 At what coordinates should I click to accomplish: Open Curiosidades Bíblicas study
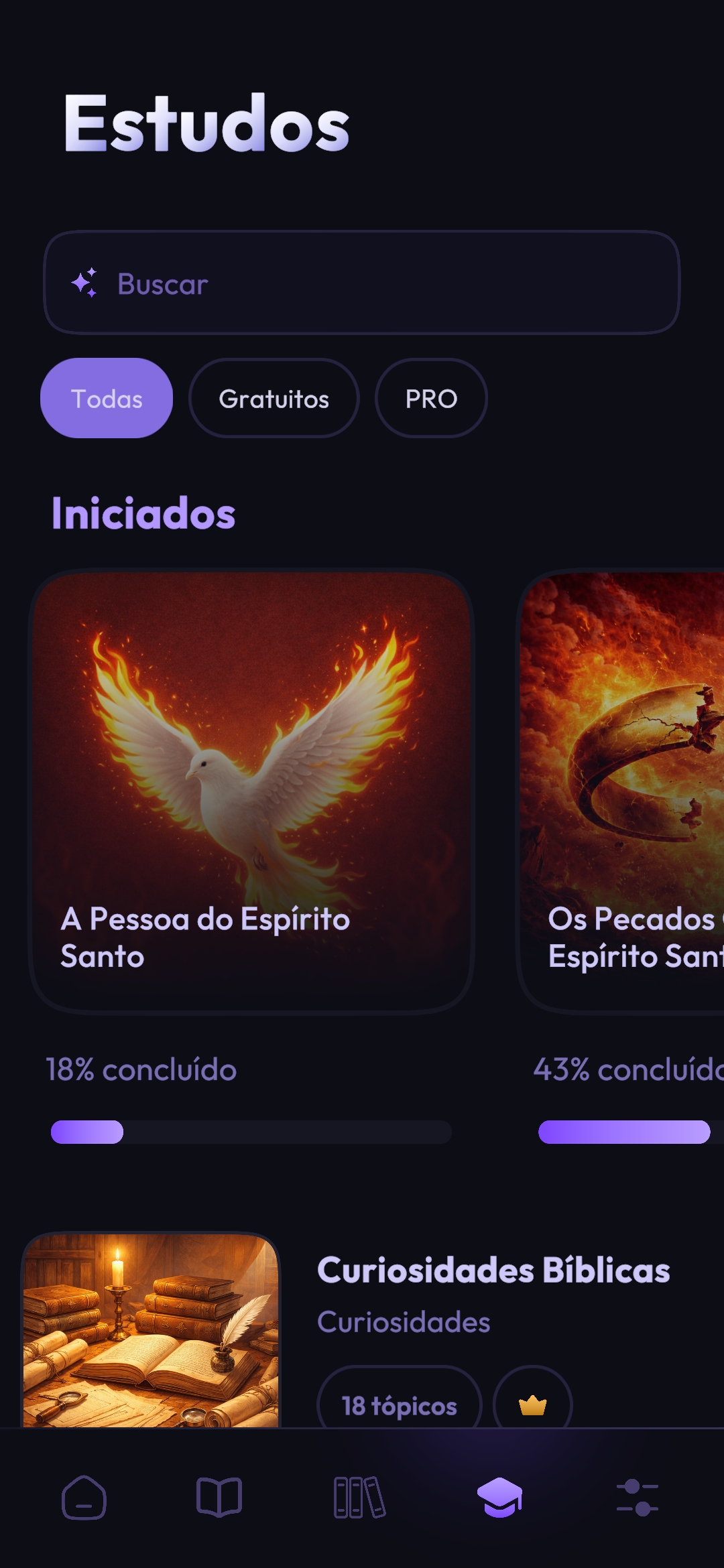pyautogui.click(x=493, y=1270)
